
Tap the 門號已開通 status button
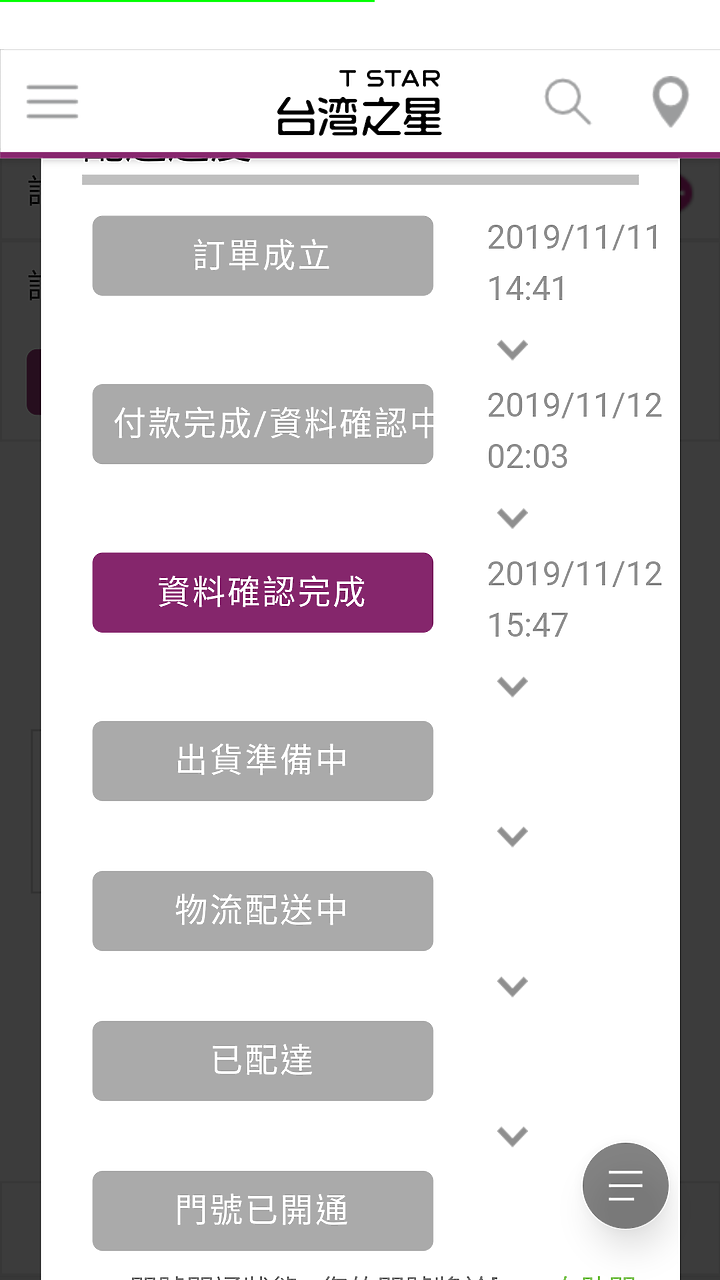(x=263, y=1211)
